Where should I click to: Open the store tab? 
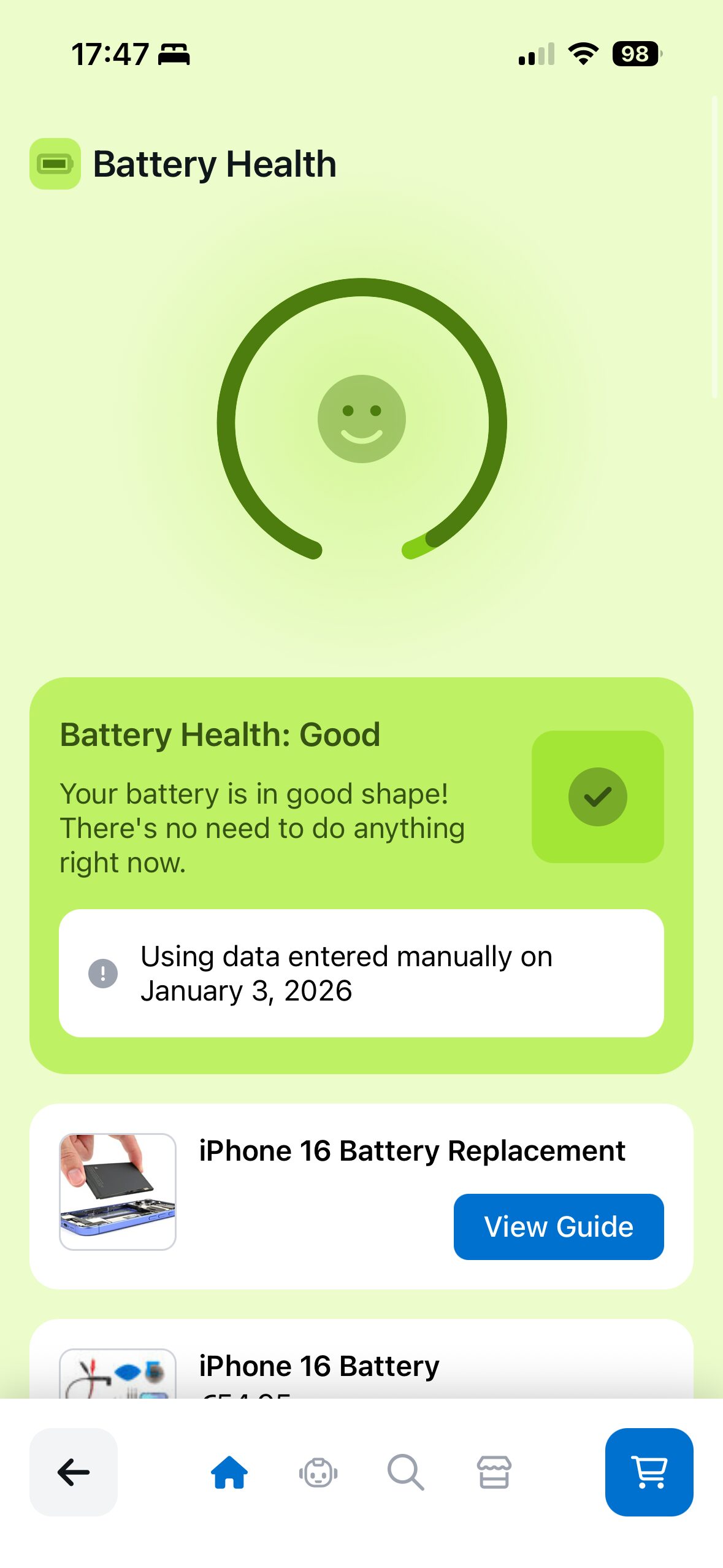[x=494, y=1472]
